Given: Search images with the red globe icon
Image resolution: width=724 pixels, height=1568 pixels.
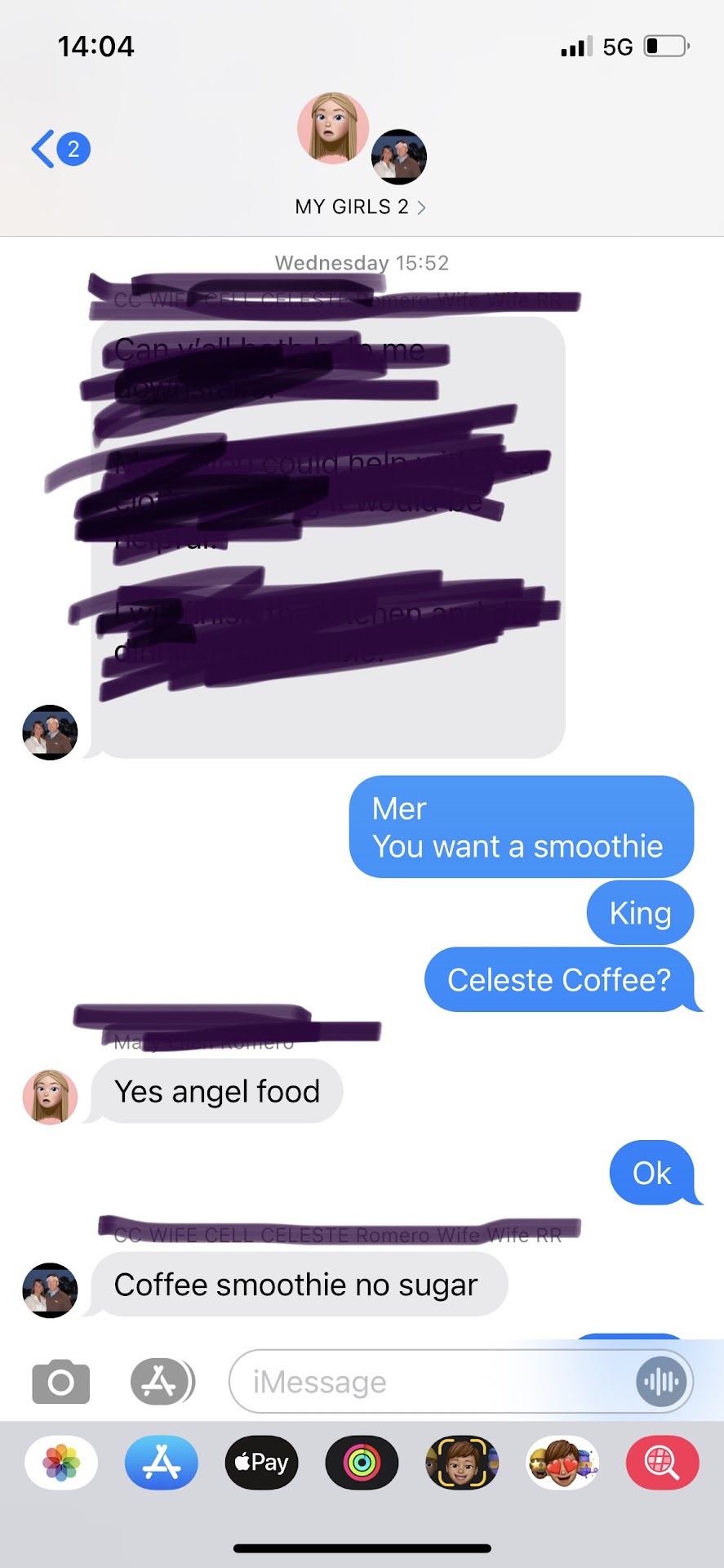Looking at the screenshot, I should (x=662, y=1463).
